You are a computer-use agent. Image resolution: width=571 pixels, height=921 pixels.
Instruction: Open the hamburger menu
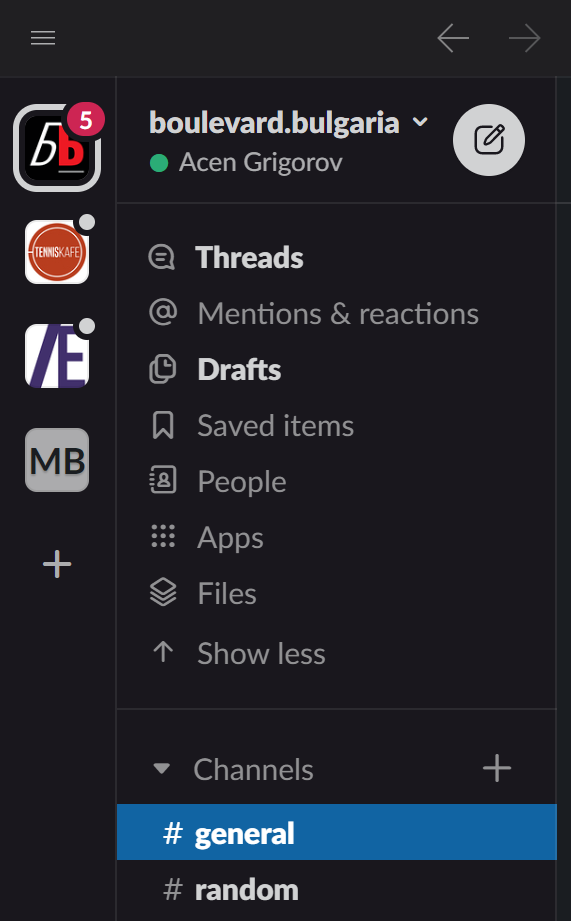(43, 38)
